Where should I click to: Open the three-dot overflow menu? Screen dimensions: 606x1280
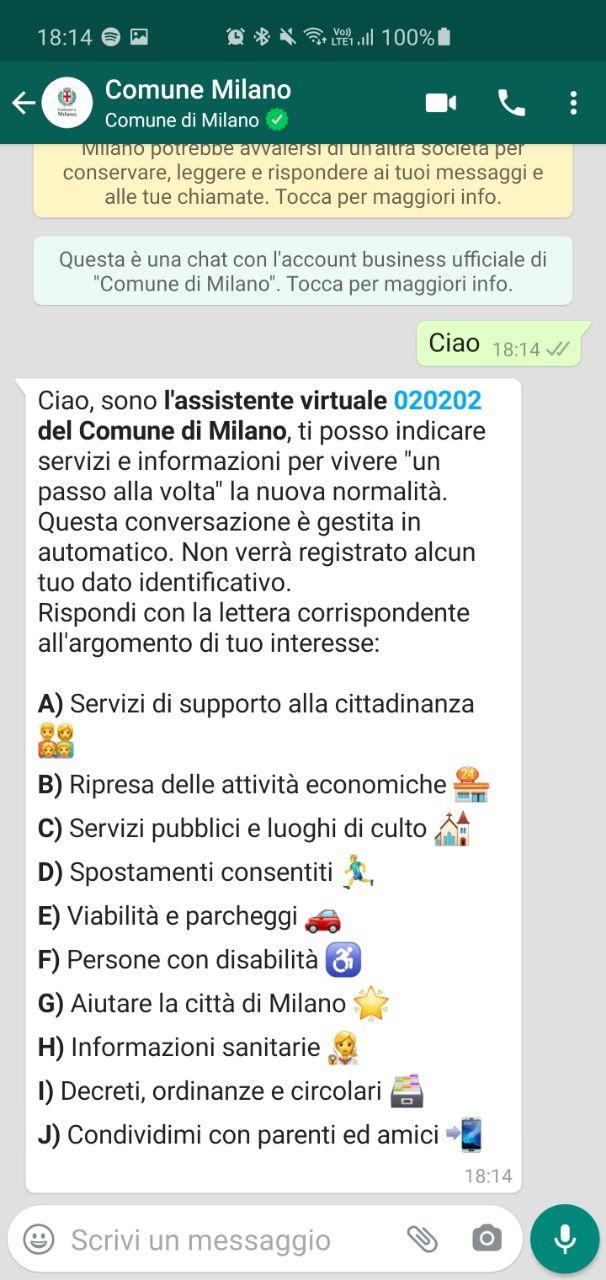[x=573, y=103]
